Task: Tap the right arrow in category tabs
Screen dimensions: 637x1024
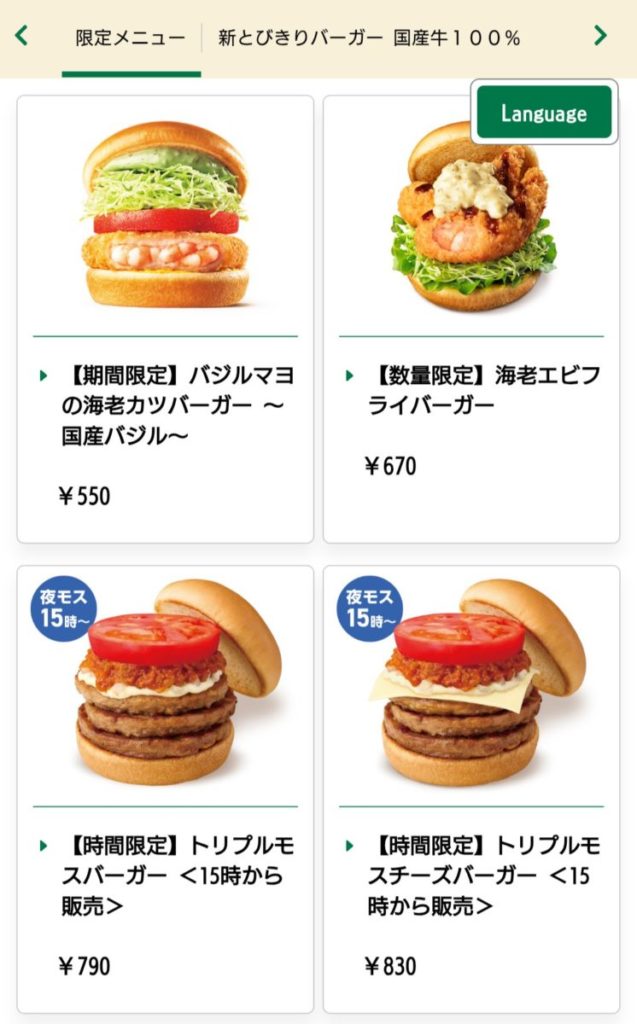Action: 600,37
